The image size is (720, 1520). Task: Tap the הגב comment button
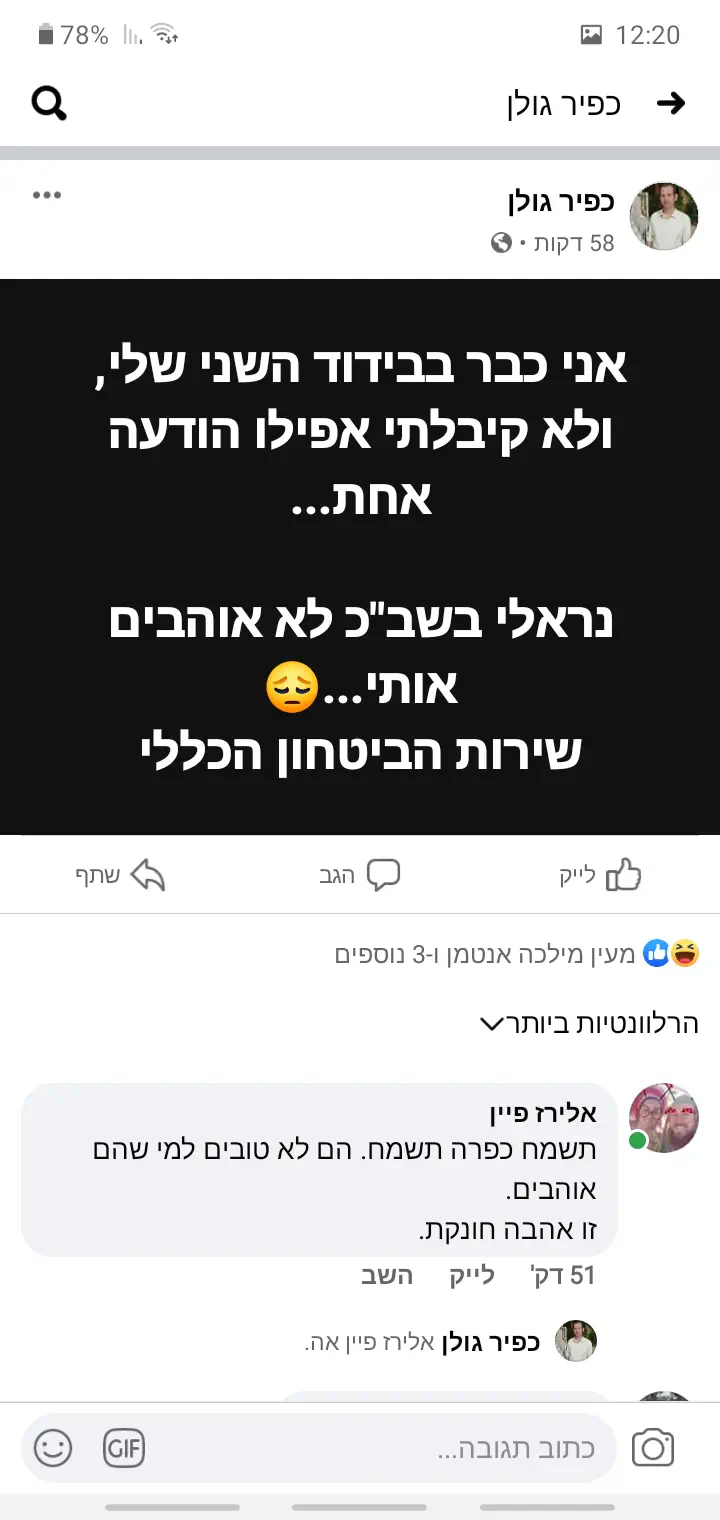click(360, 875)
